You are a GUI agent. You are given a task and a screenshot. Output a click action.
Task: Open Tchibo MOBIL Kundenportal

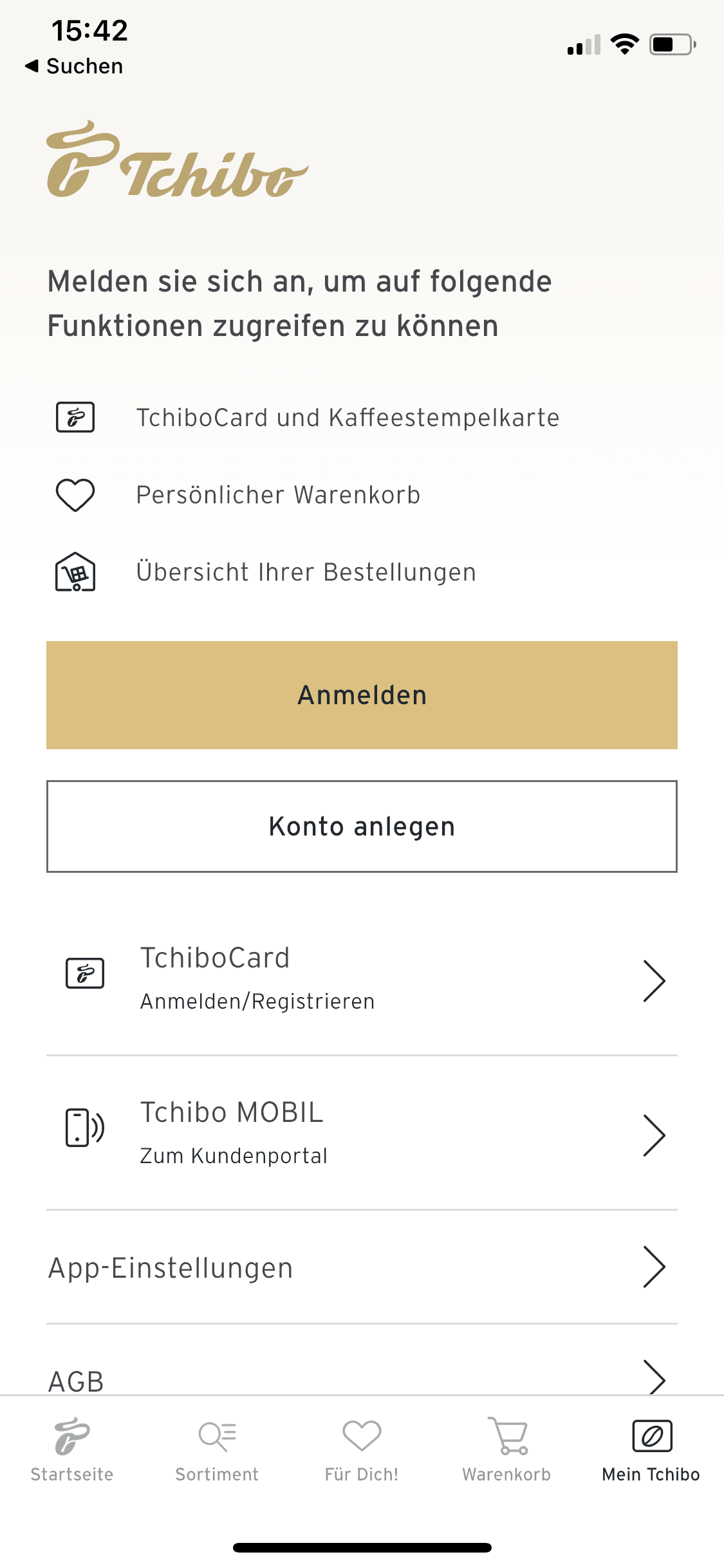click(362, 1134)
